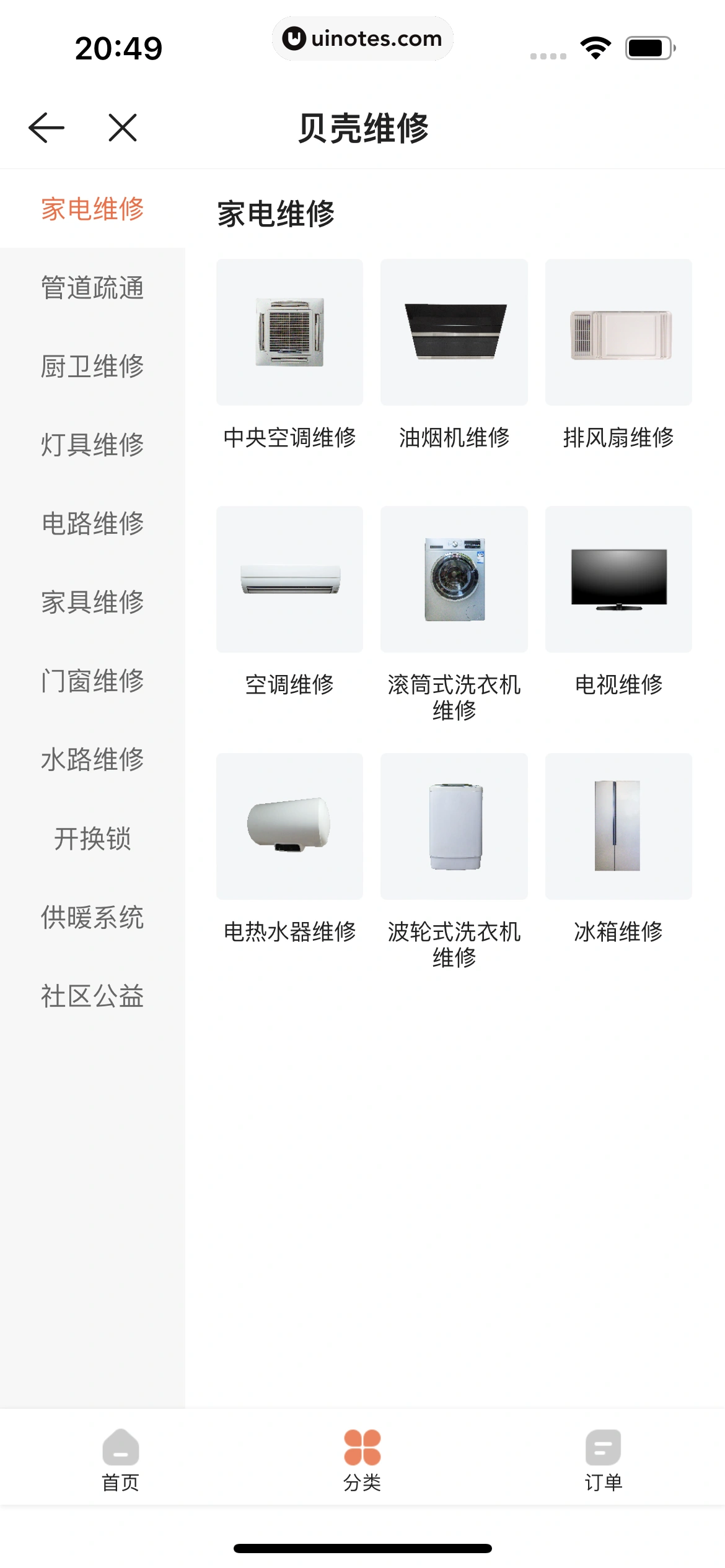Select 门窗维修 category
The image size is (725, 1568).
92,681
